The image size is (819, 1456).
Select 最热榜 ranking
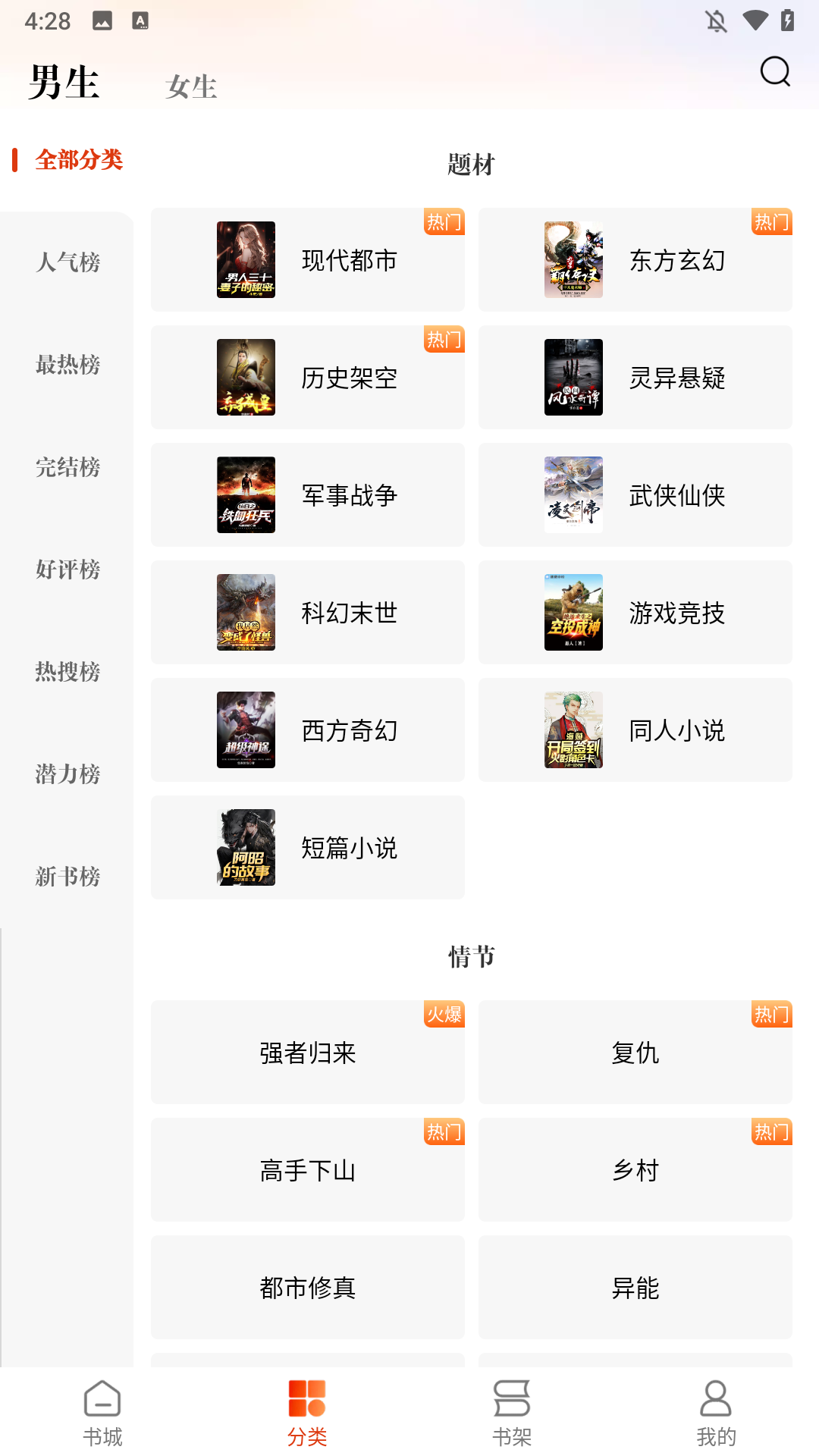point(65,366)
